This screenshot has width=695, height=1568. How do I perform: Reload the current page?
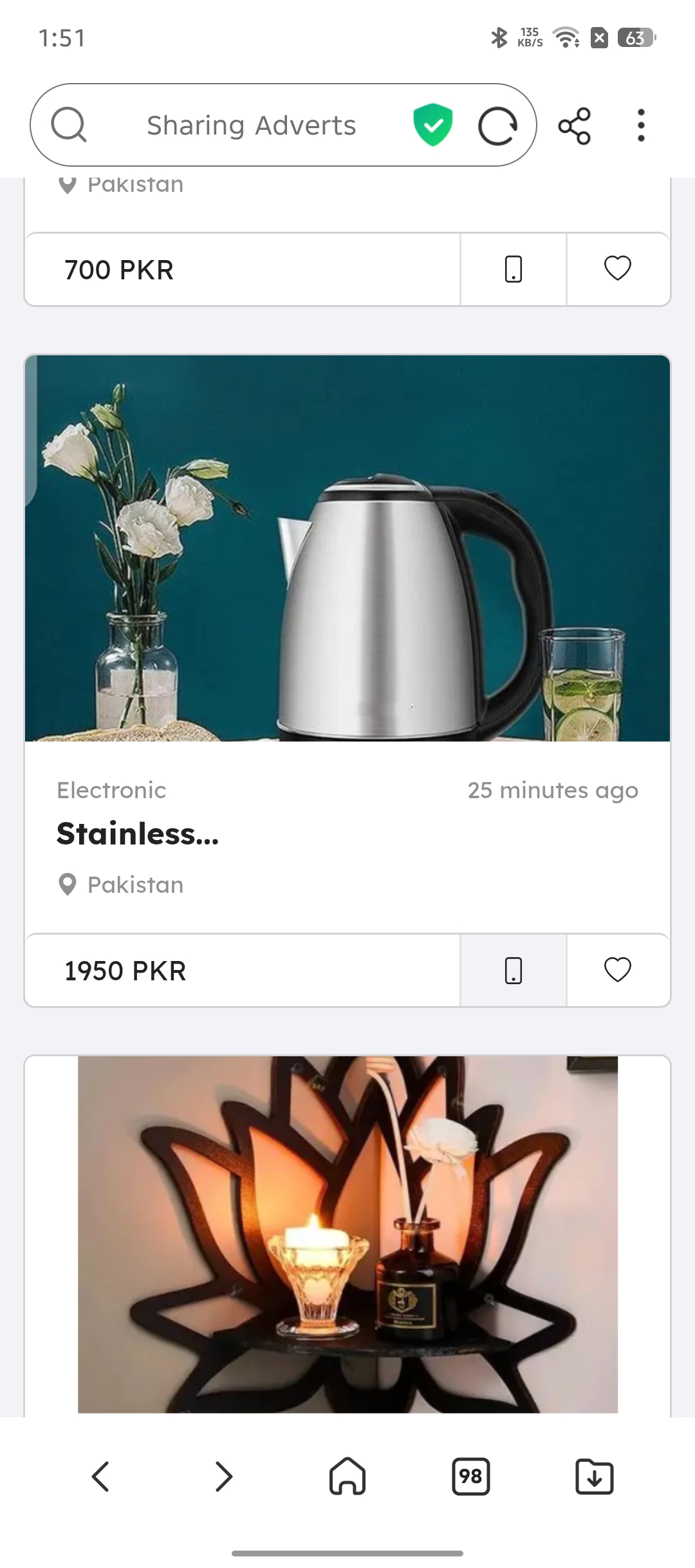click(497, 126)
